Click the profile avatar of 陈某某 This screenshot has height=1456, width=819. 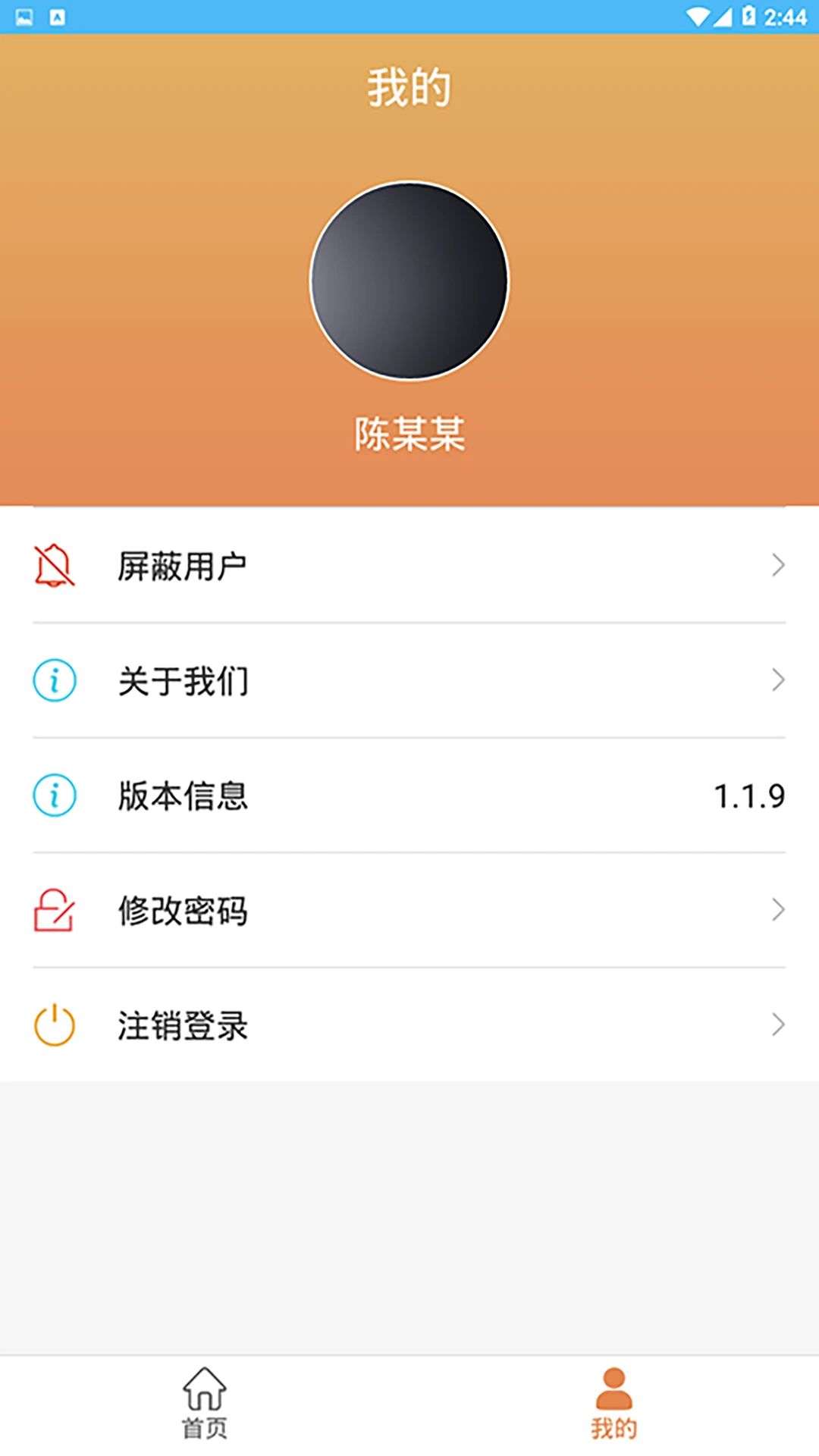pyautogui.click(x=409, y=281)
